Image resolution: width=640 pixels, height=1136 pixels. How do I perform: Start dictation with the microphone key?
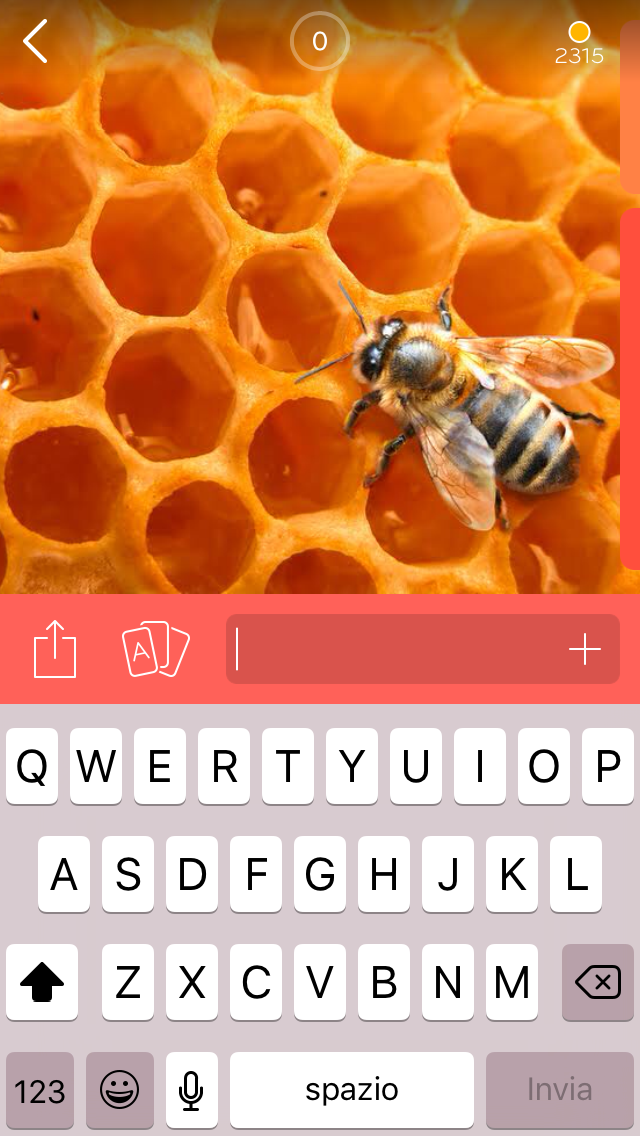tap(192, 1090)
